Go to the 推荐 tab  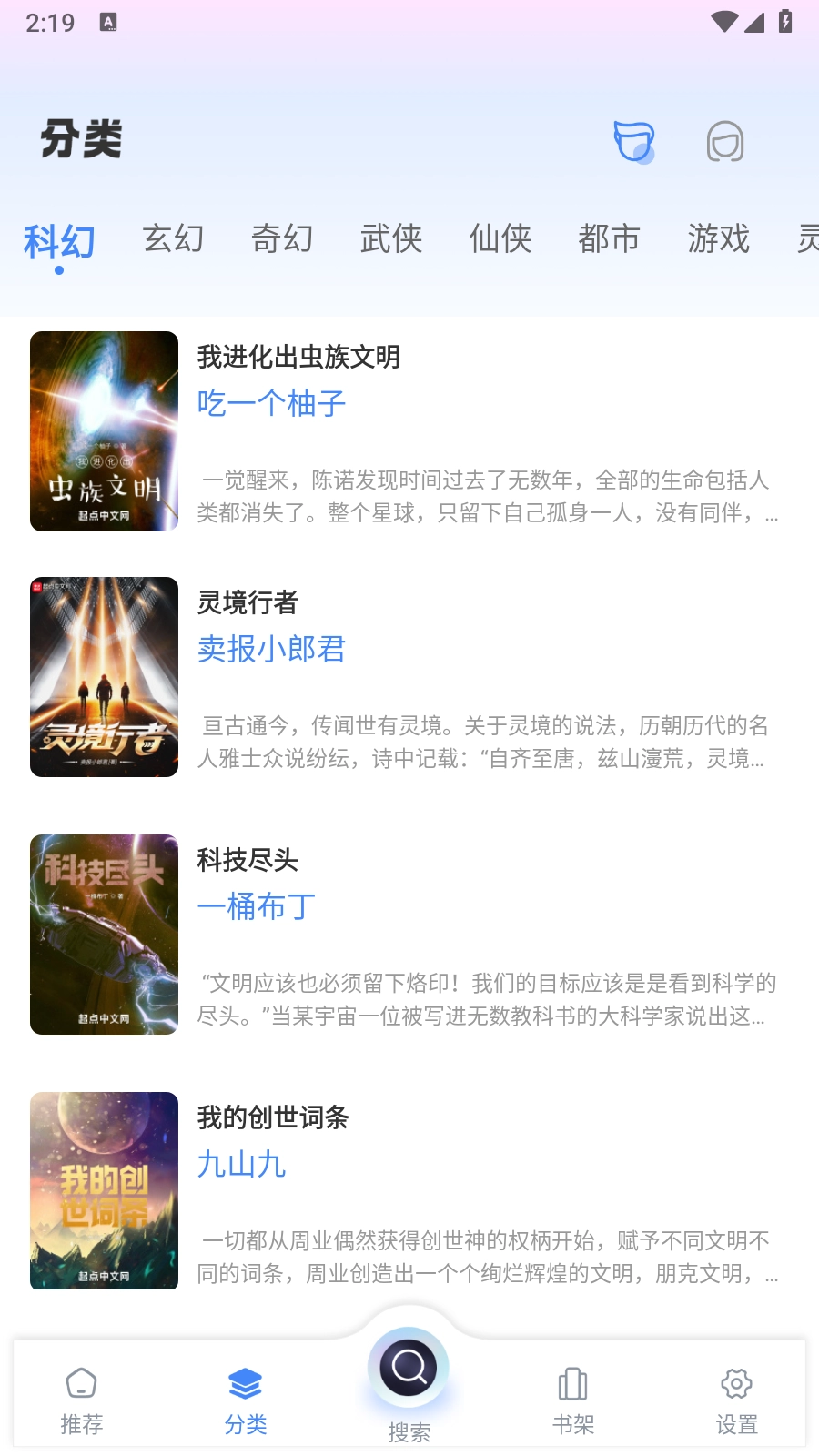82,1399
